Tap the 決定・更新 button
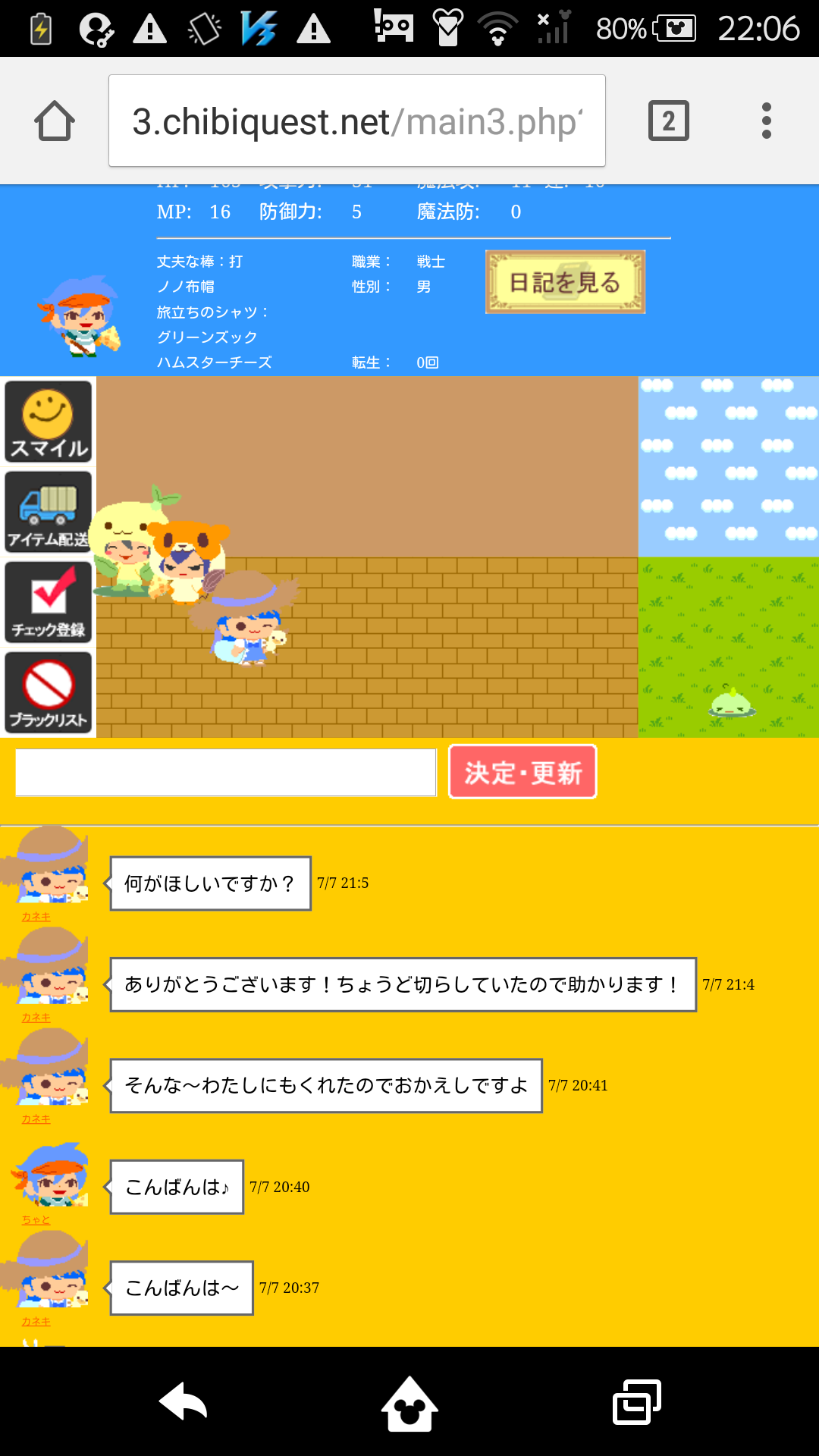Image resolution: width=819 pixels, height=1456 pixels. click(522, 772)
